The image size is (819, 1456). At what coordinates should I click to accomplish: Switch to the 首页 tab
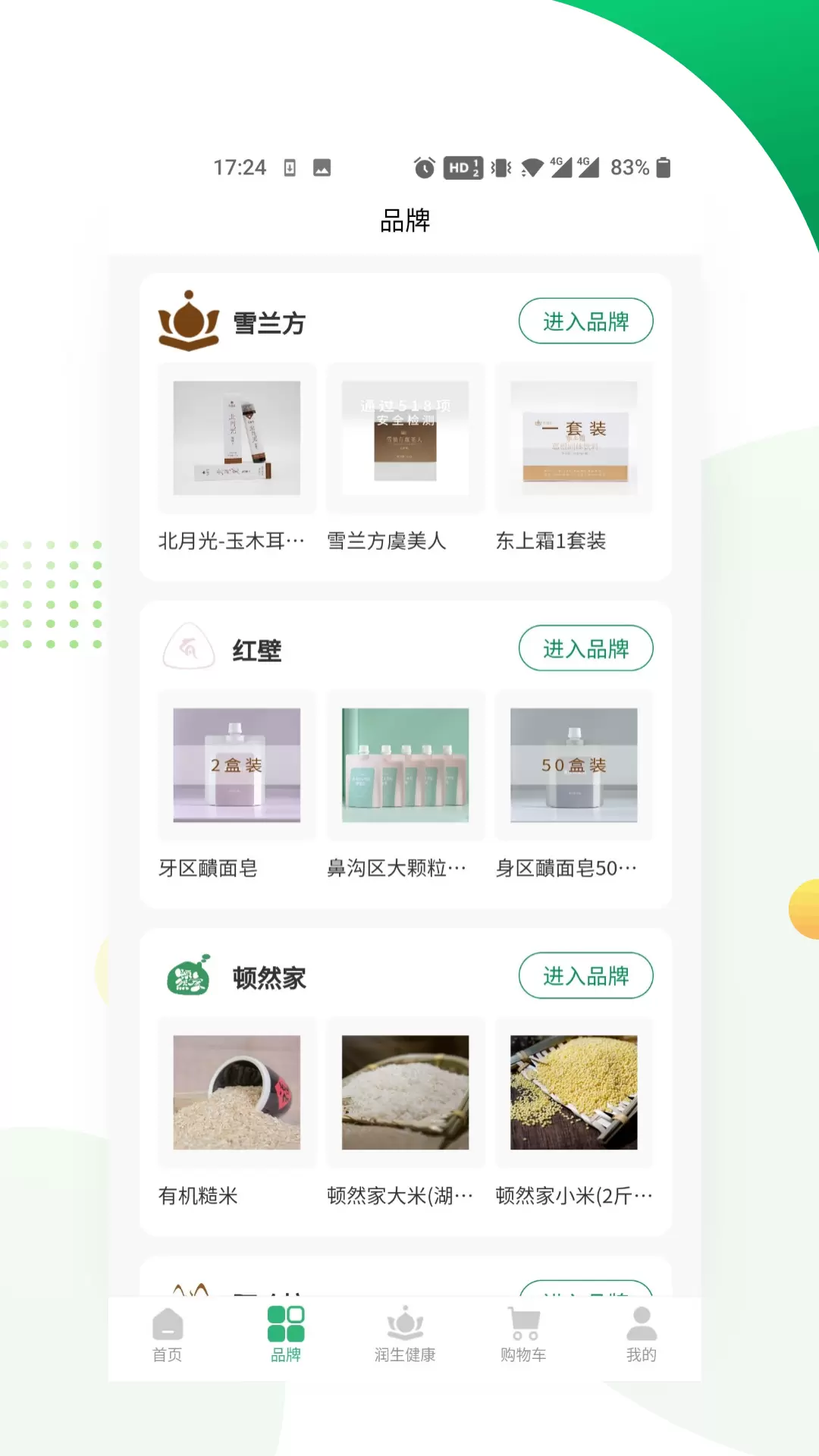168,1336
